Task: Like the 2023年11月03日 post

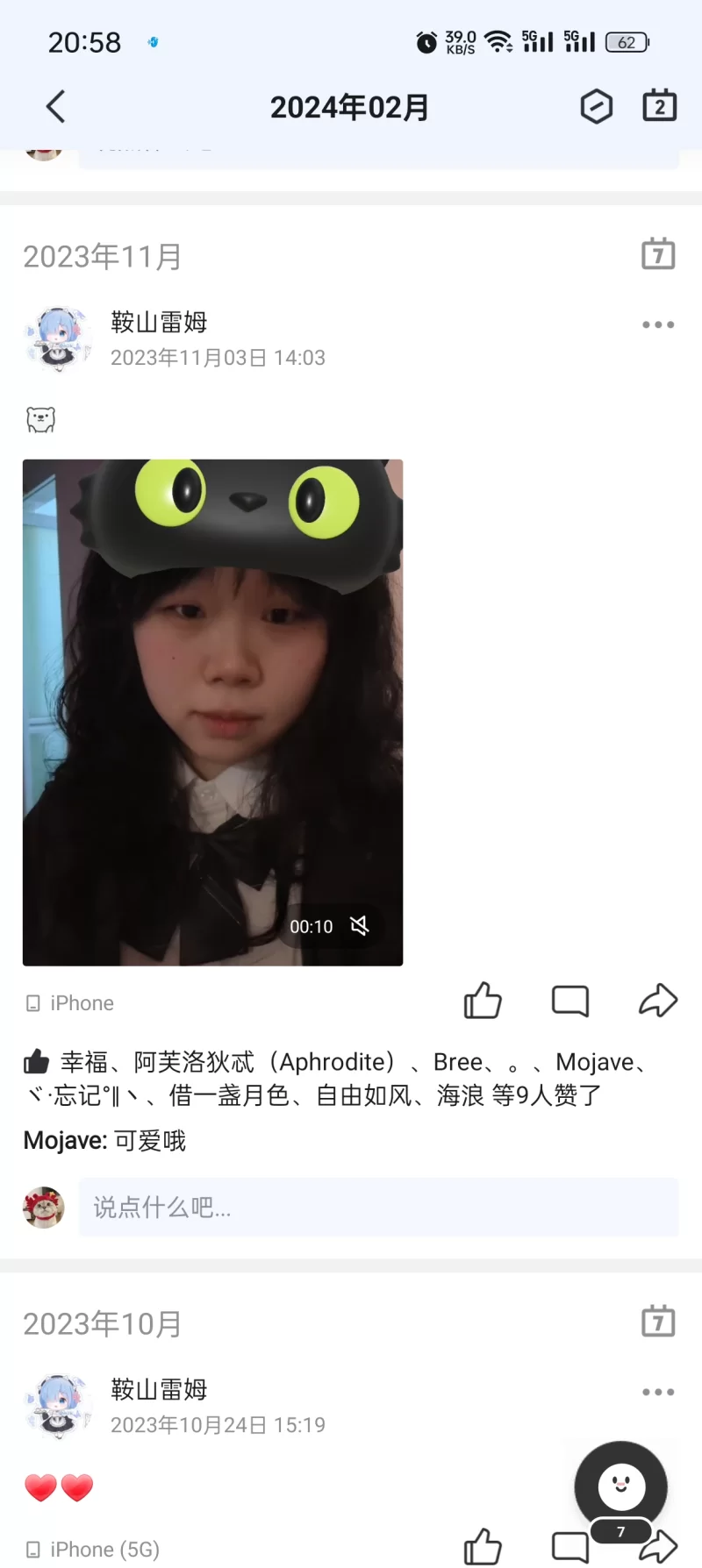Action: pos(483,1001)
